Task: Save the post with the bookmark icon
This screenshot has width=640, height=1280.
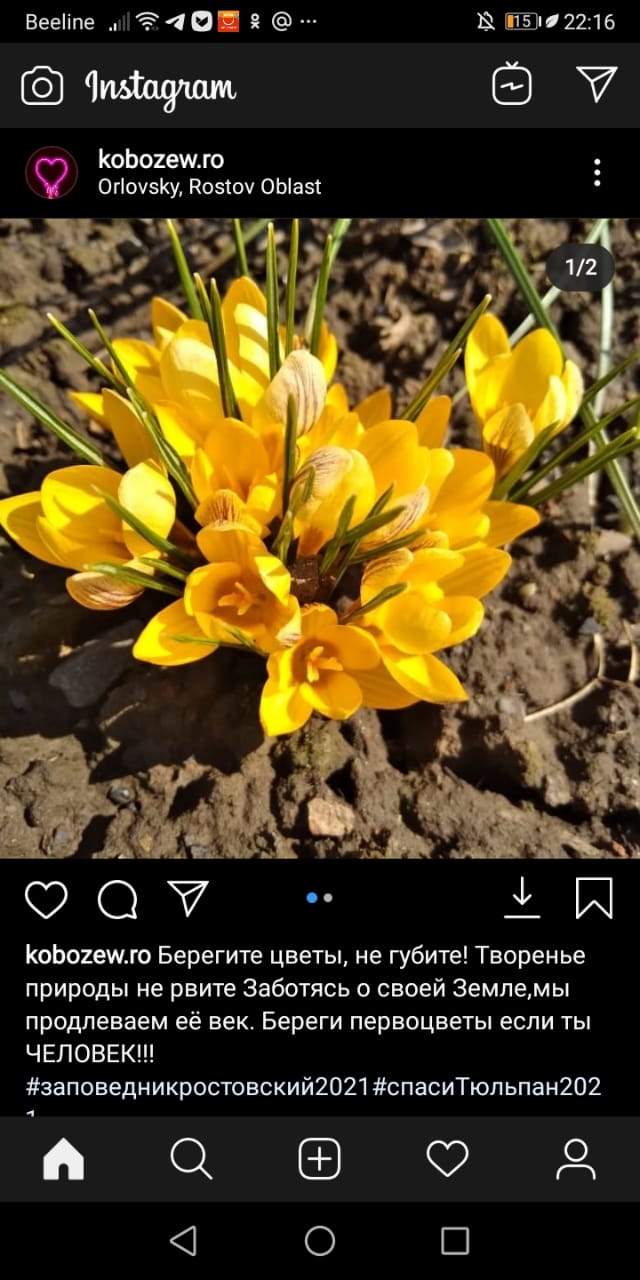Action: point(594,898)
